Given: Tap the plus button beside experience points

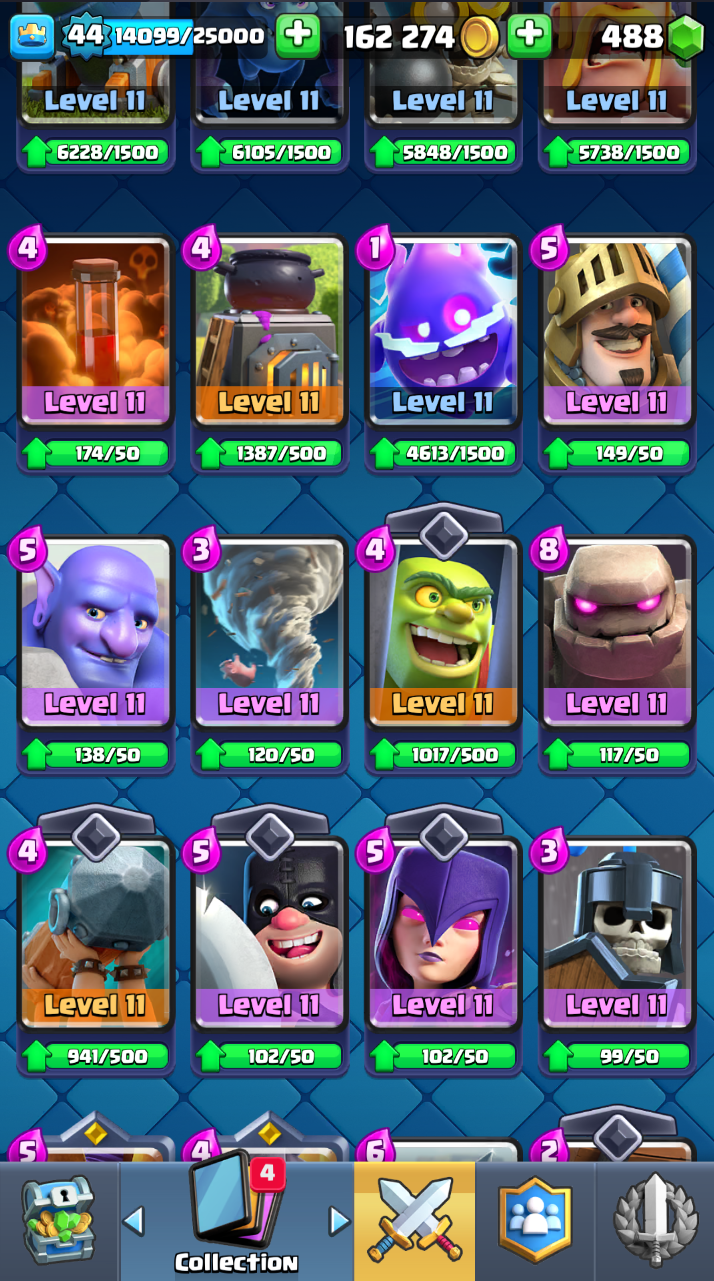Looking at the screenshot, I should point(297,36).
